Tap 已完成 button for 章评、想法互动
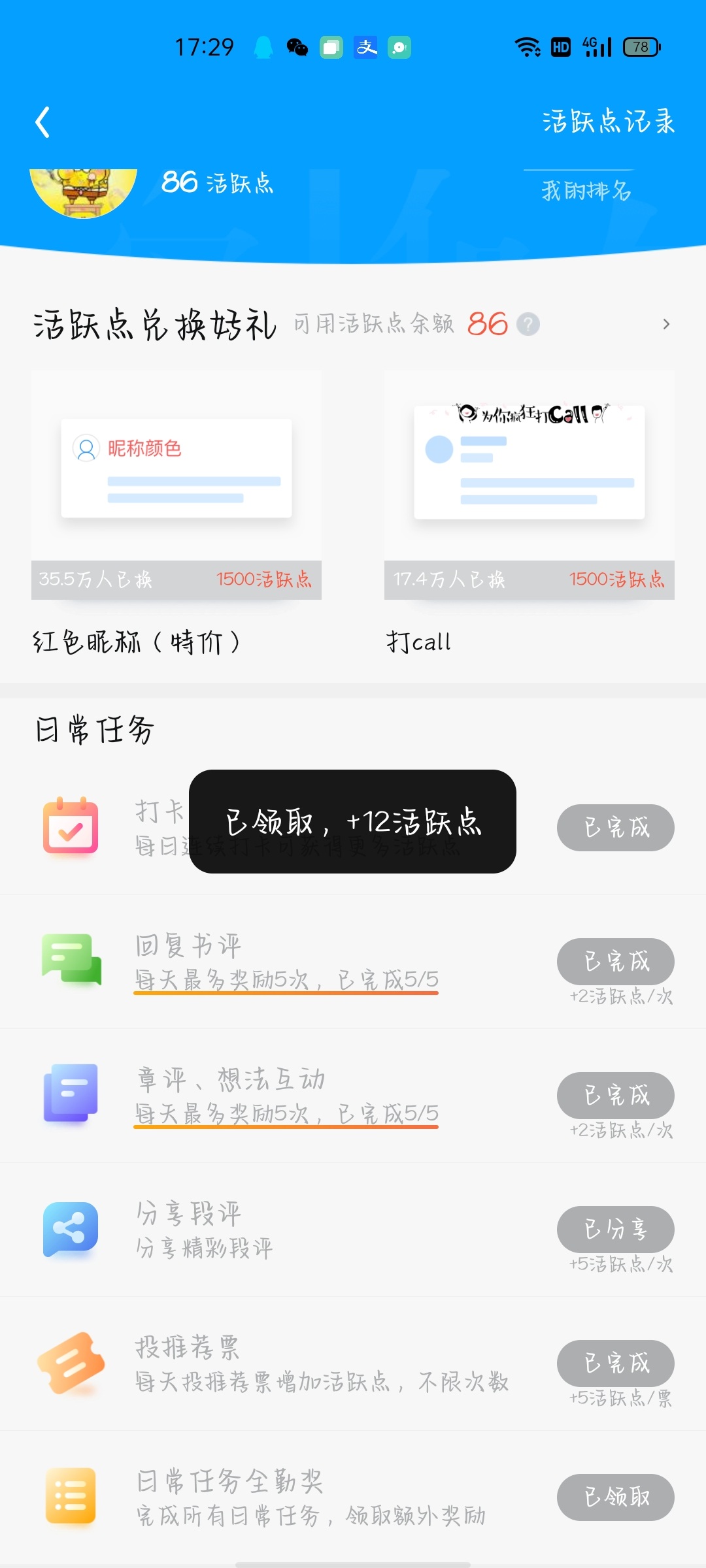Image resolution: width=706 pixels, height=1568 pixels. pos(616,1096)
